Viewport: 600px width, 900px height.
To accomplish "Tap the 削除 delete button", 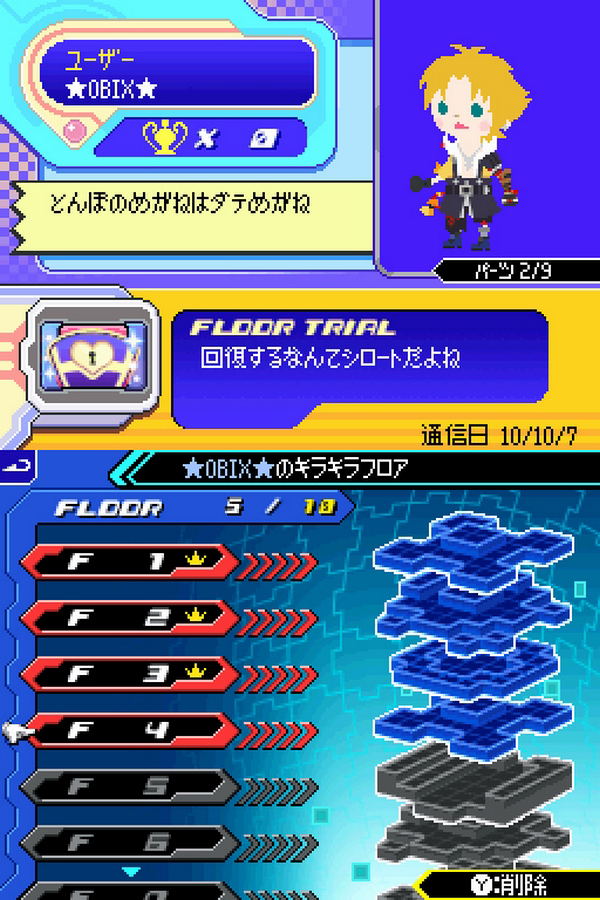I will point(510,885).
